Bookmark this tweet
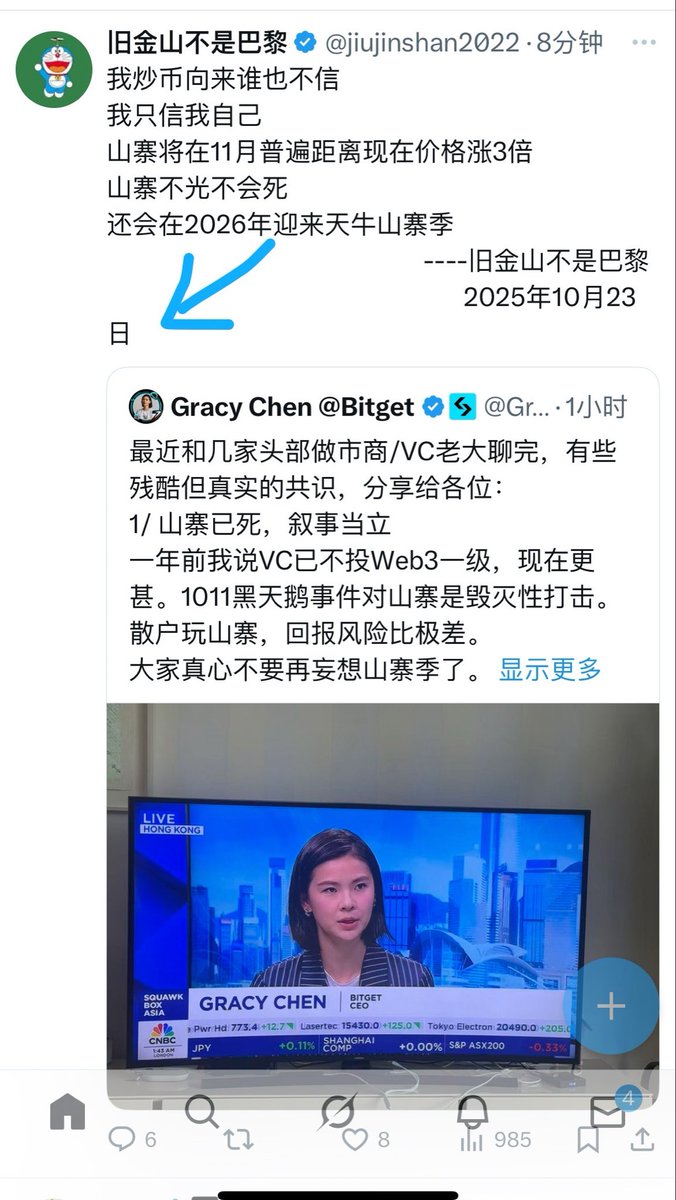This screenshot has height=1200, width=676. 588,1139
